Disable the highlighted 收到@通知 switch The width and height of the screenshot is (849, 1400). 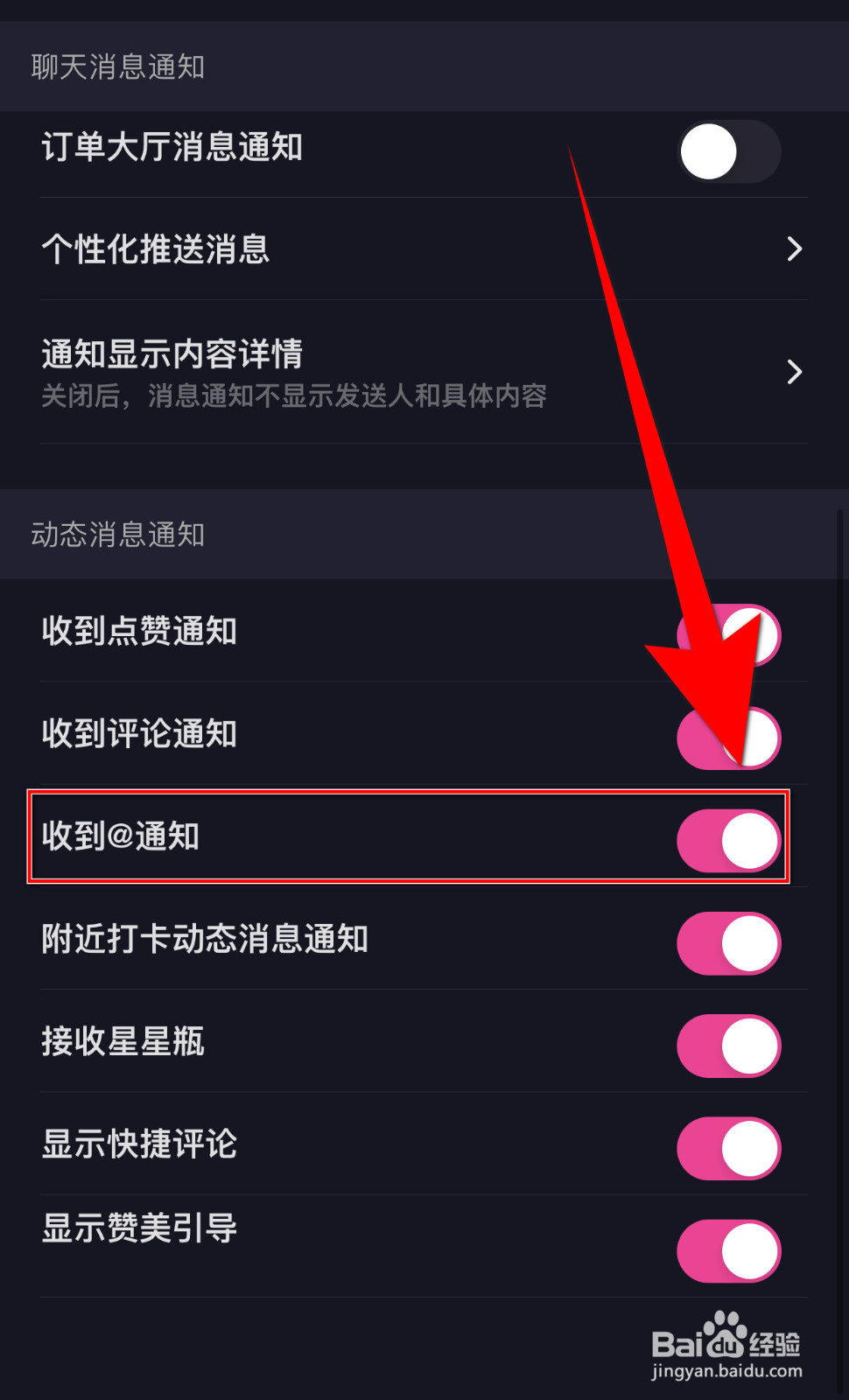pyautogui.click(x=729, y=840)
